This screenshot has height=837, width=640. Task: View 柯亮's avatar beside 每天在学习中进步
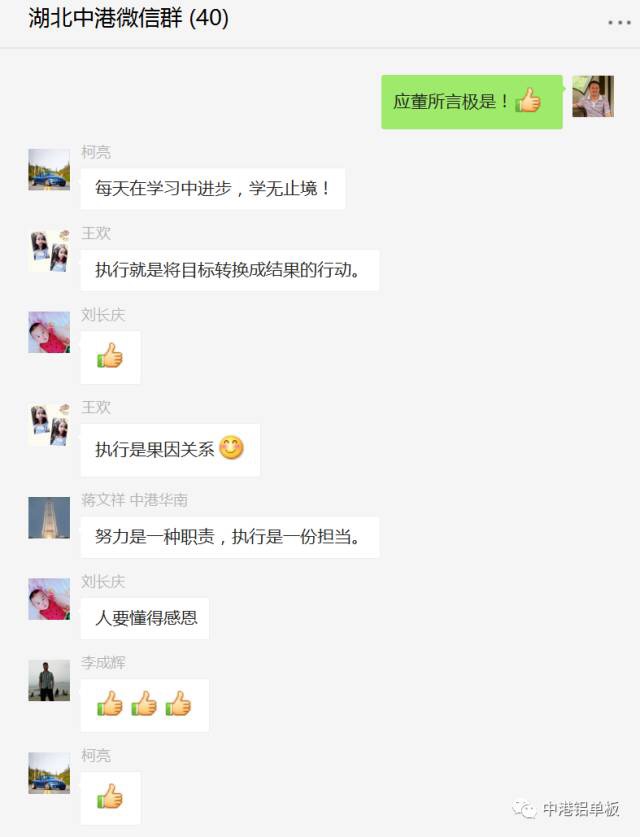coord(49,169)
